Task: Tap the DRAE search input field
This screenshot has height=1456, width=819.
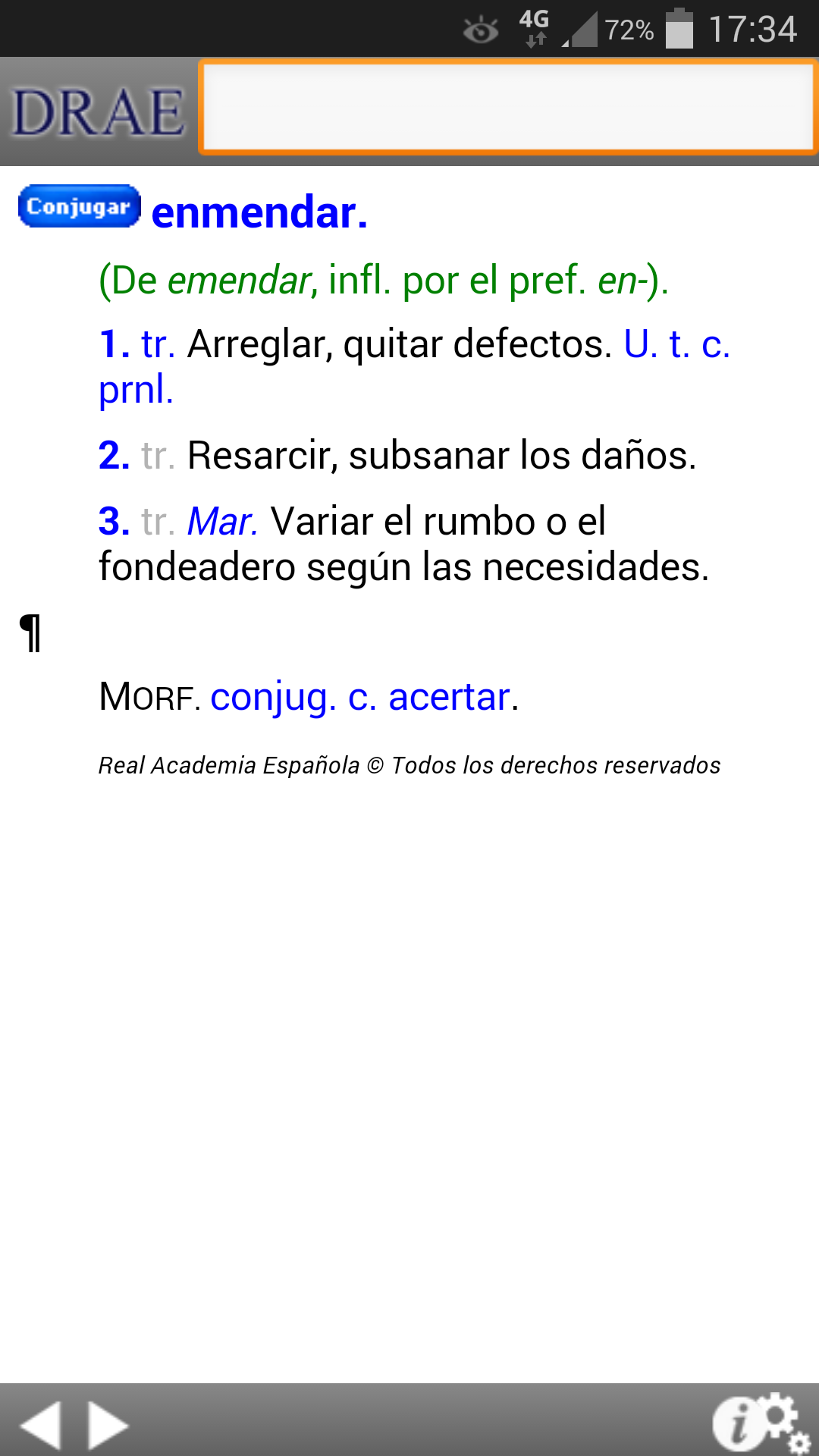Action: pyautogui.click(x=507, y=107)
